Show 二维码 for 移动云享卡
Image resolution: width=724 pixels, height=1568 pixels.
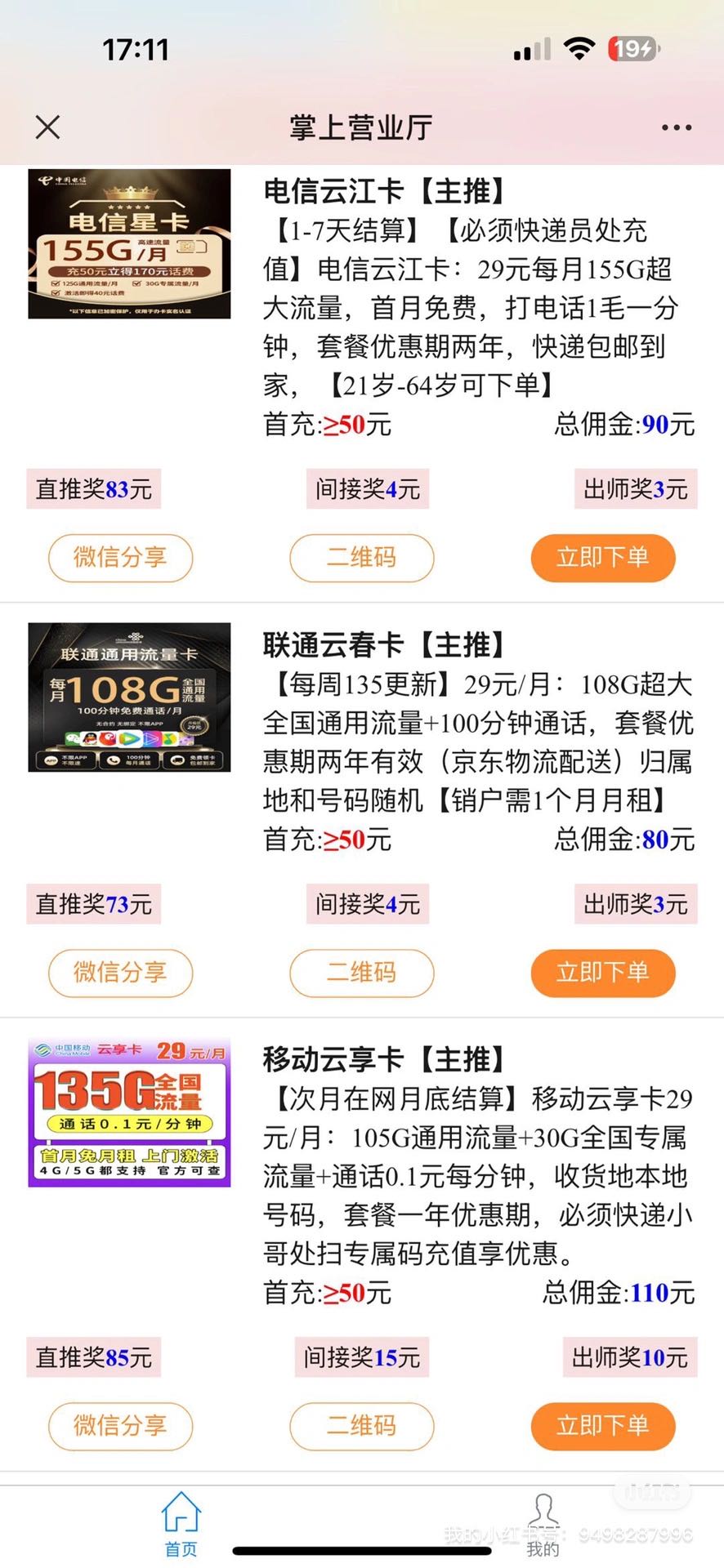click(361, 1426)
